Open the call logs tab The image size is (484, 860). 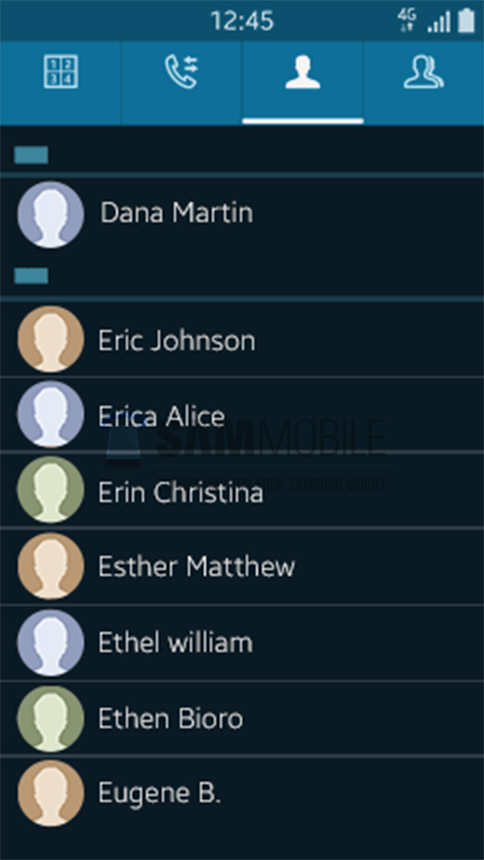click(x=181, y=83)
